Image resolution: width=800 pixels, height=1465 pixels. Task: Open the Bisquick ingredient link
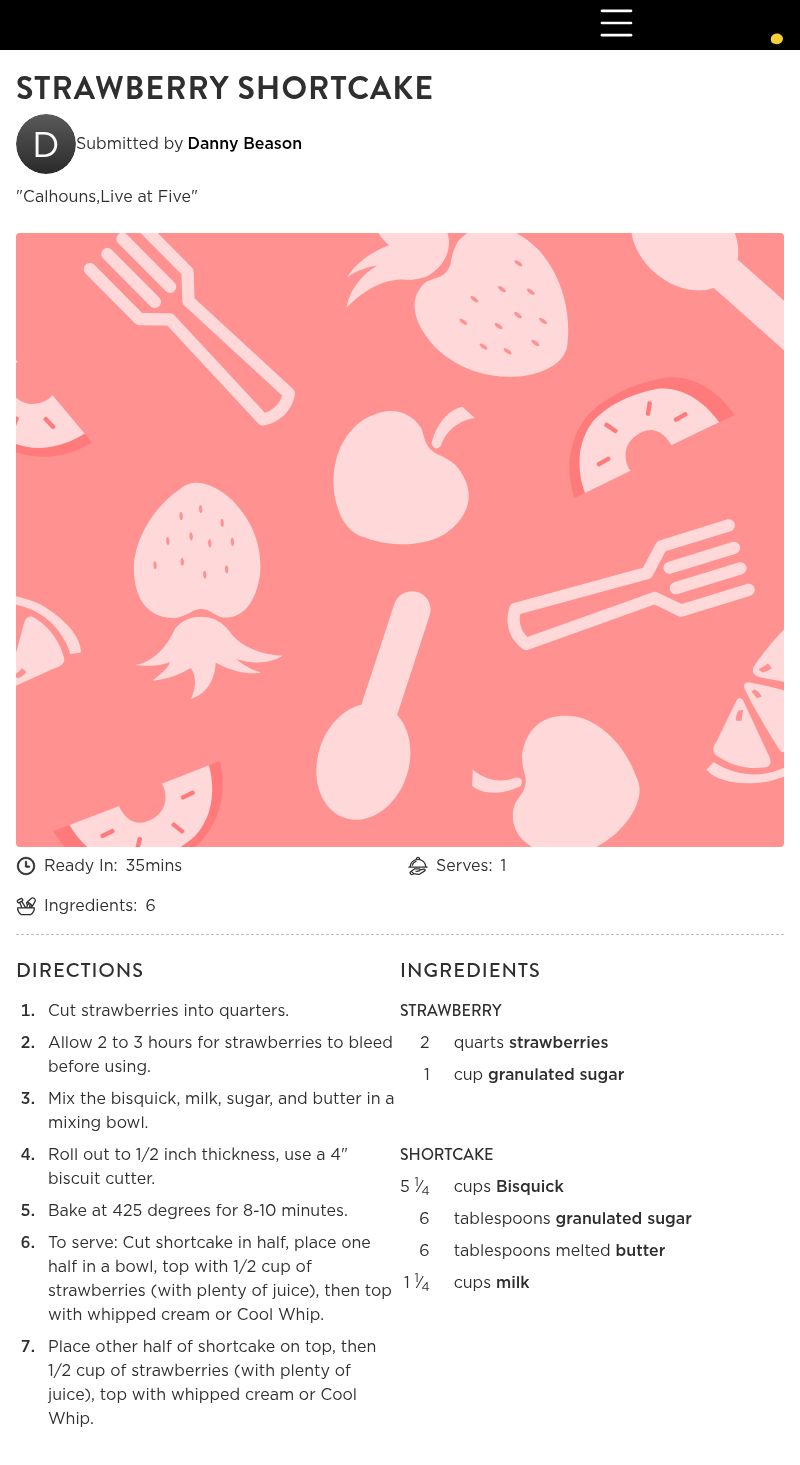(530, 1187)
